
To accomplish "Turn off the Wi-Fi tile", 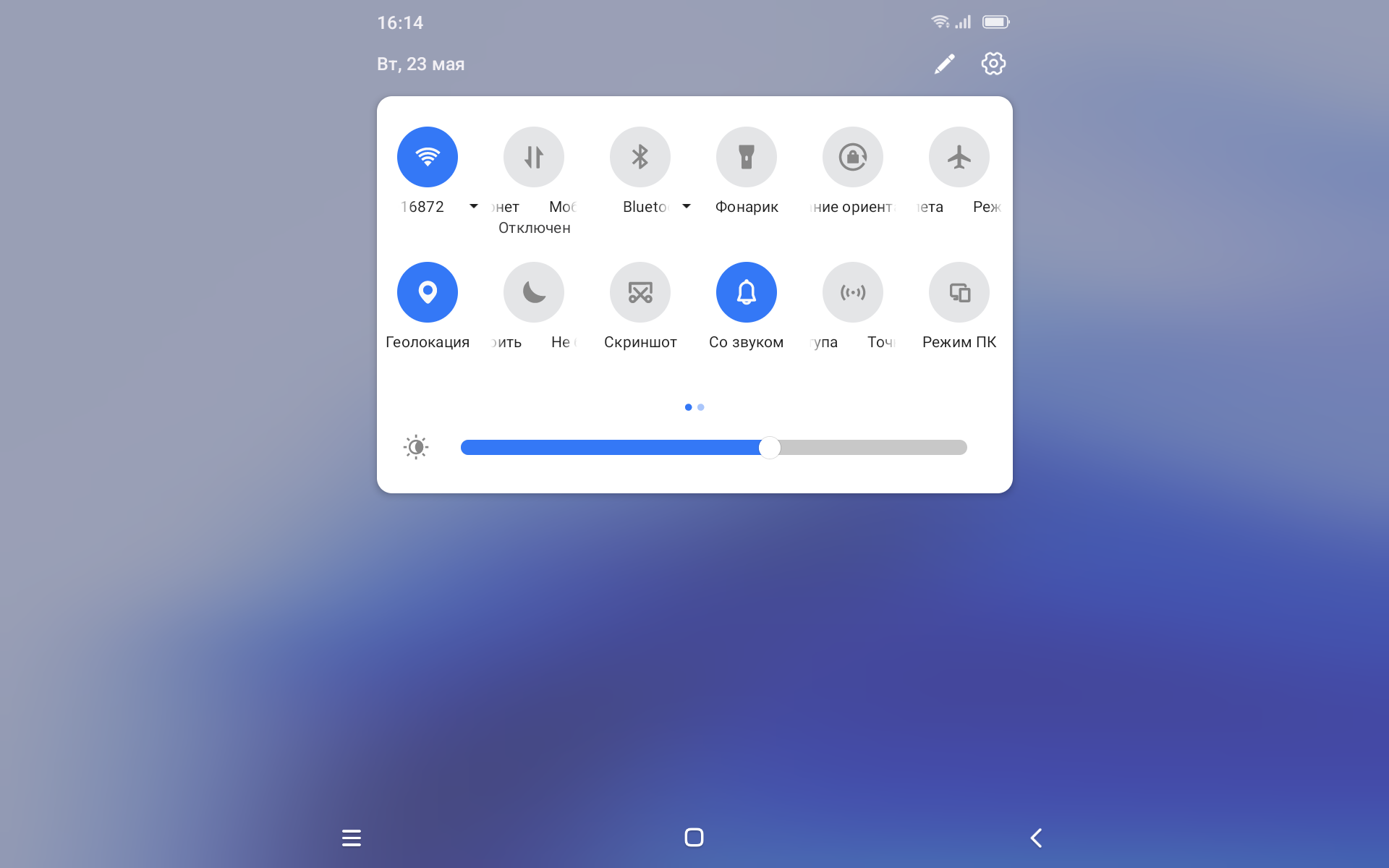I will coord(427,157).
